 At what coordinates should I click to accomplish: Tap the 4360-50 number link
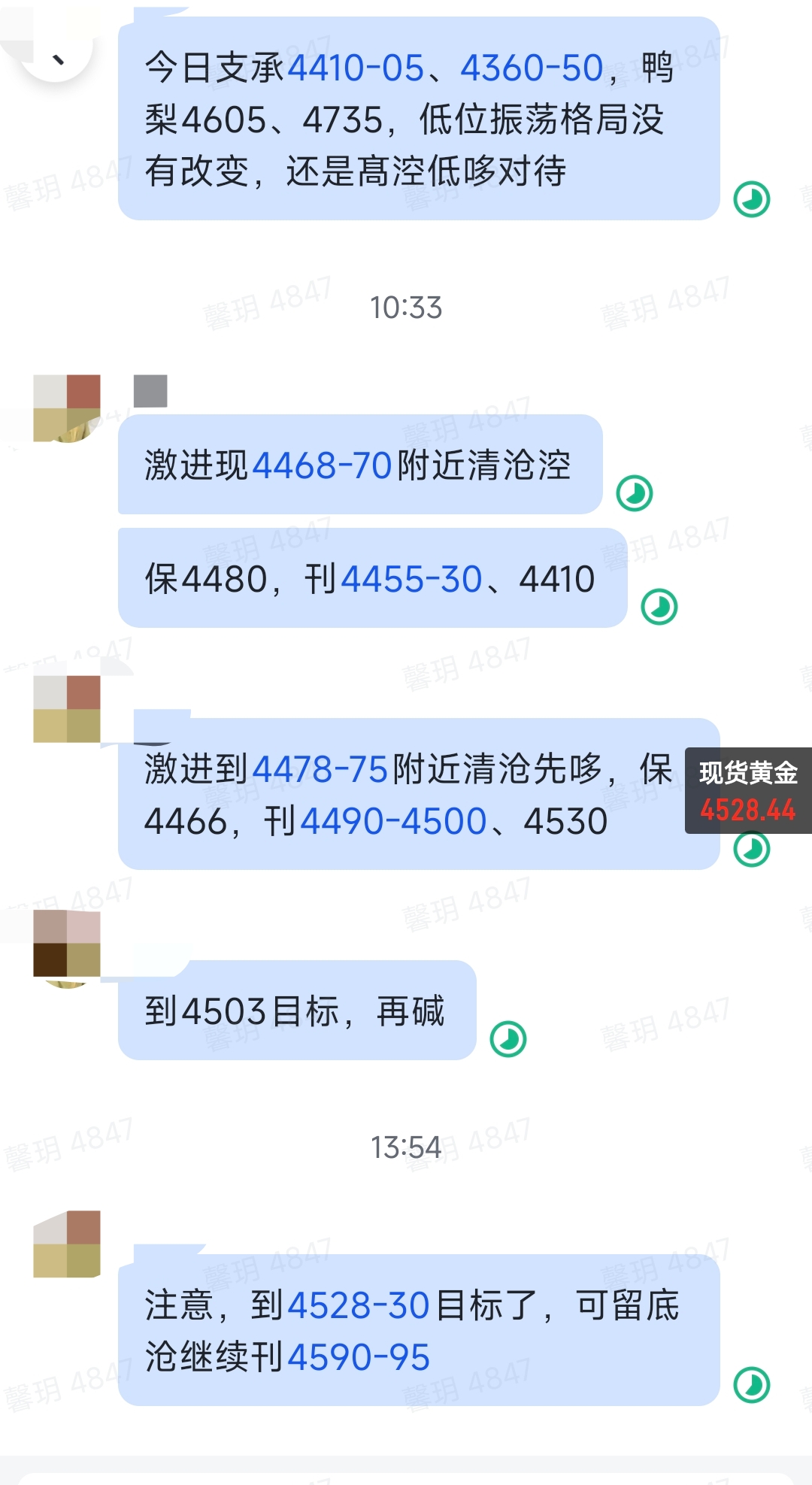pyautogui.click(x=532, y=68)
